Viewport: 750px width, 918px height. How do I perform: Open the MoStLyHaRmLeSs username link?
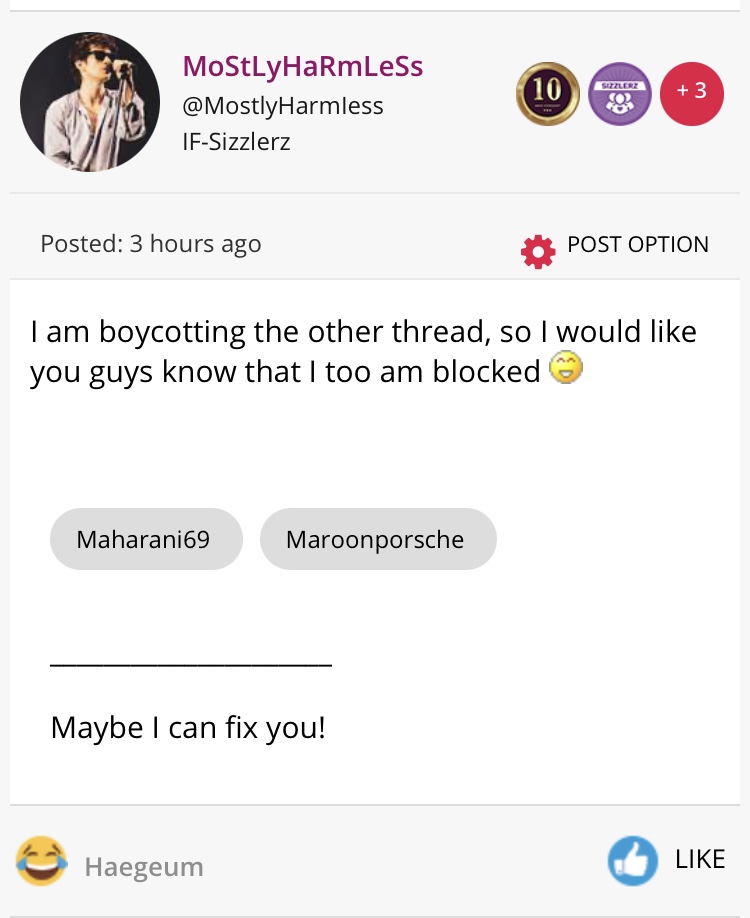pos(303,66)
